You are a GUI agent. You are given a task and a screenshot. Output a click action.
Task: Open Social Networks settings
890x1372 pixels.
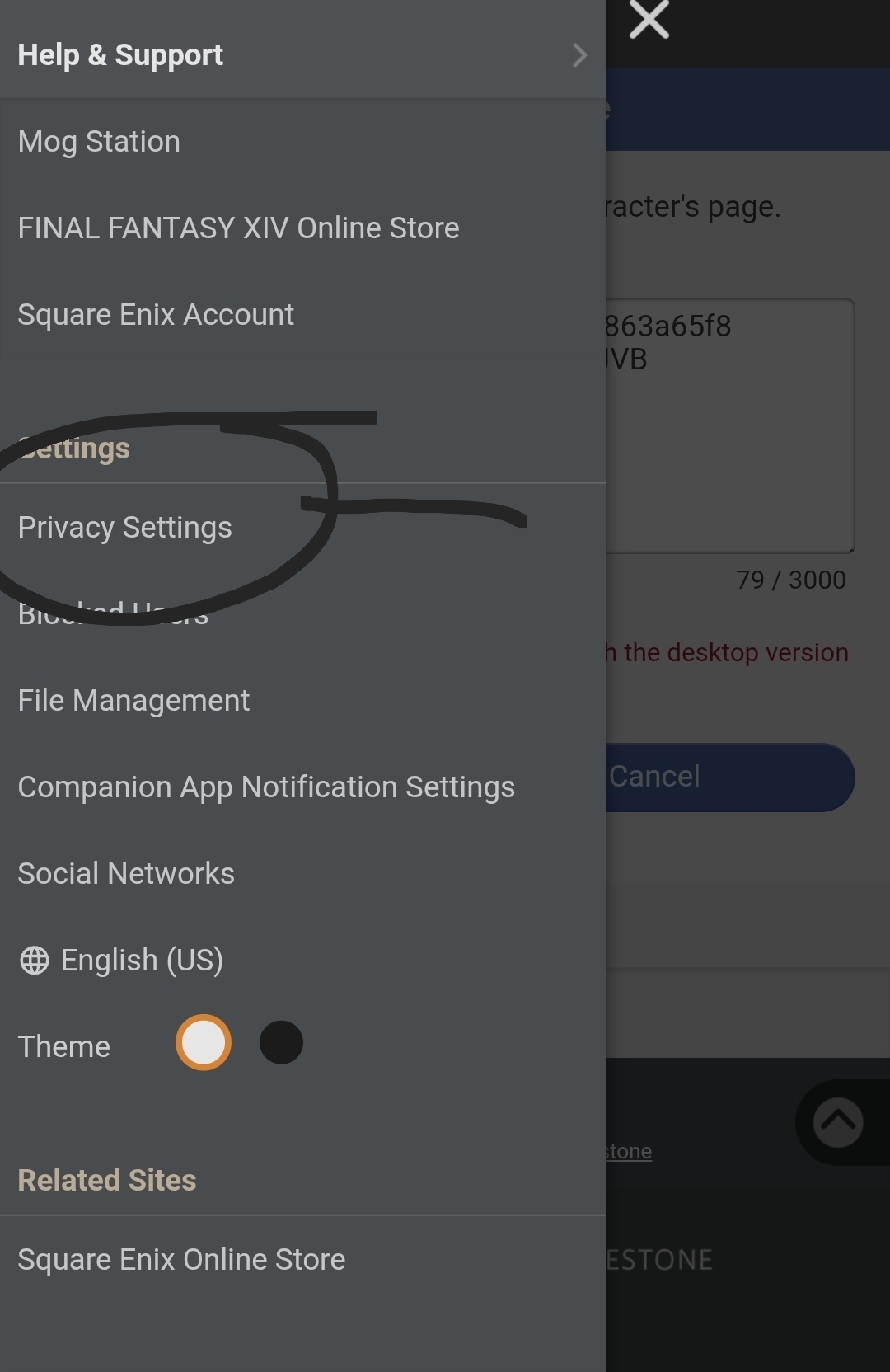click(x=126, y=874)
